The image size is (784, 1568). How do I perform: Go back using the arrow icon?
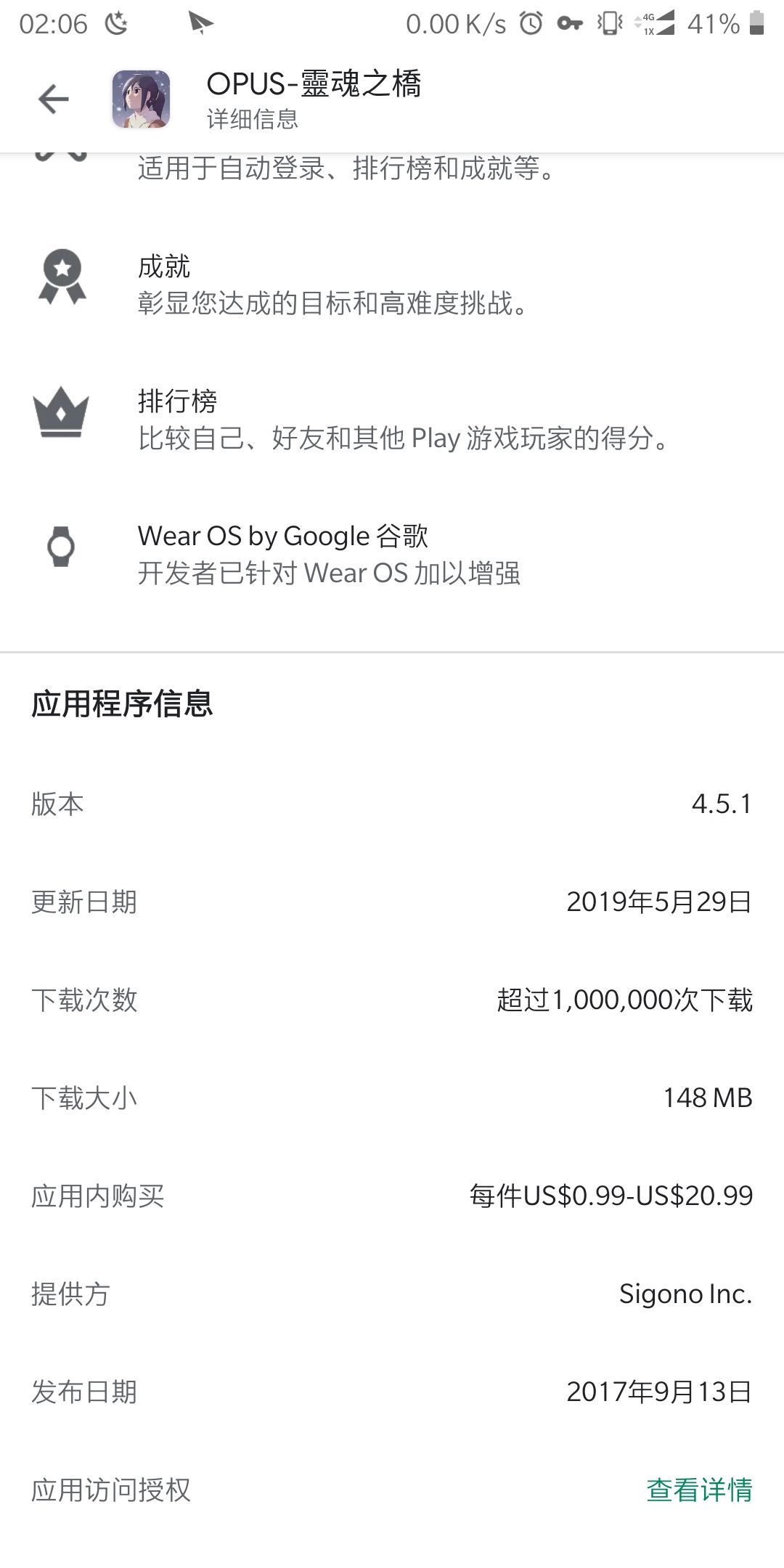tap(54, 99)
